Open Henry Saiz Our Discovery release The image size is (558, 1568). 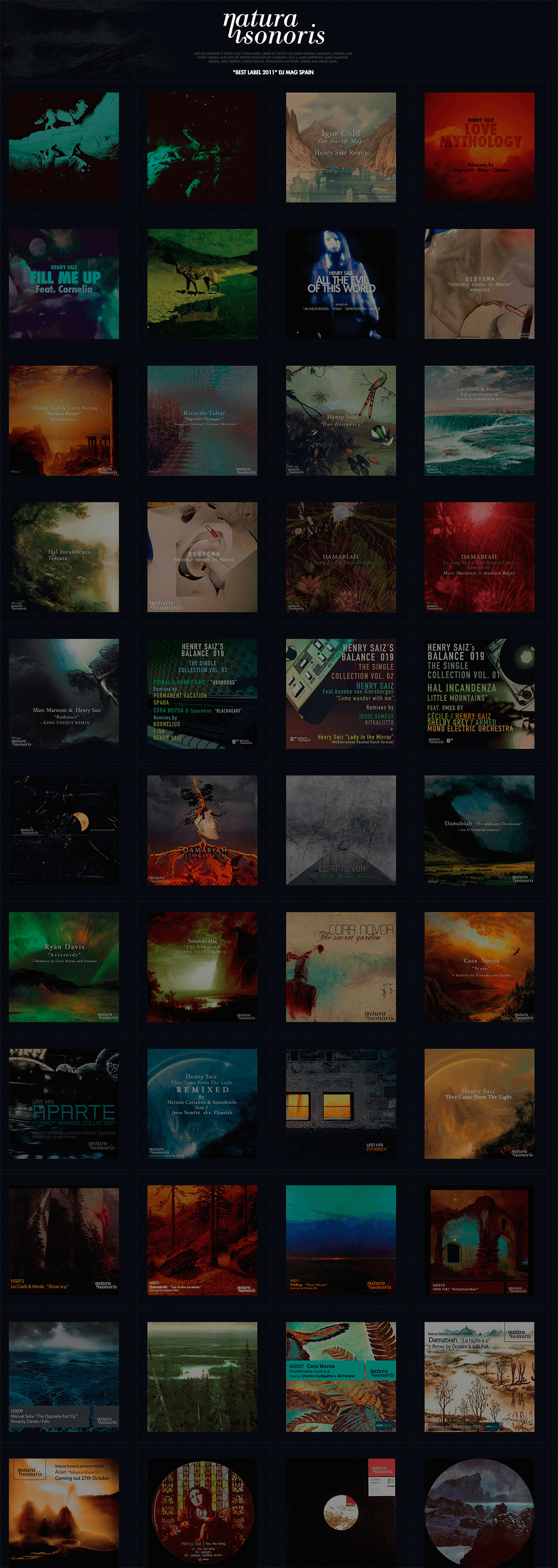point(341,421)
